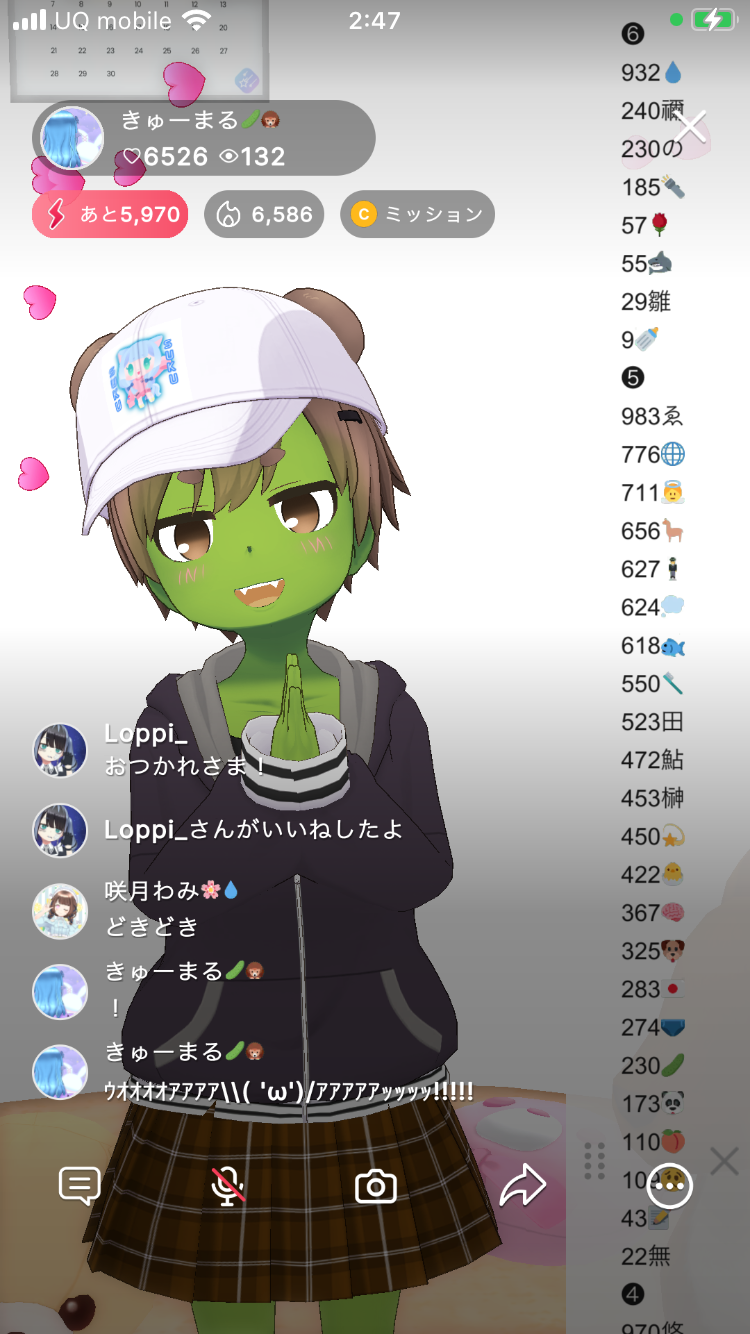Dismiss the overlay with bottom-right X
Viewport: 750px width, 1334px height.
(x=724, y=1161)
